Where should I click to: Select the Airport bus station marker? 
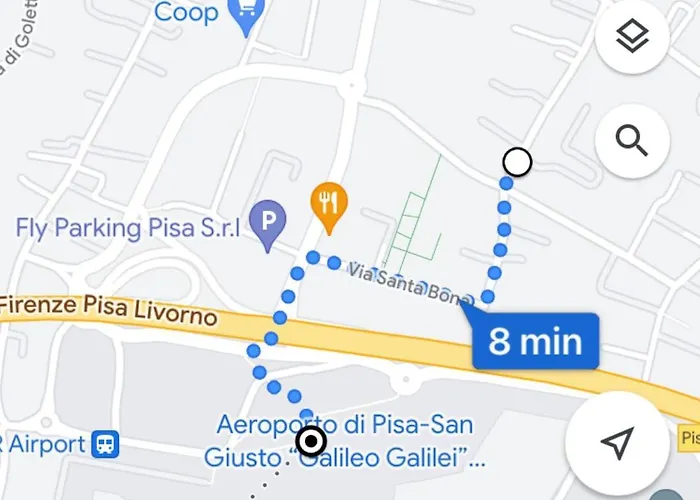[x=104, y=443]
